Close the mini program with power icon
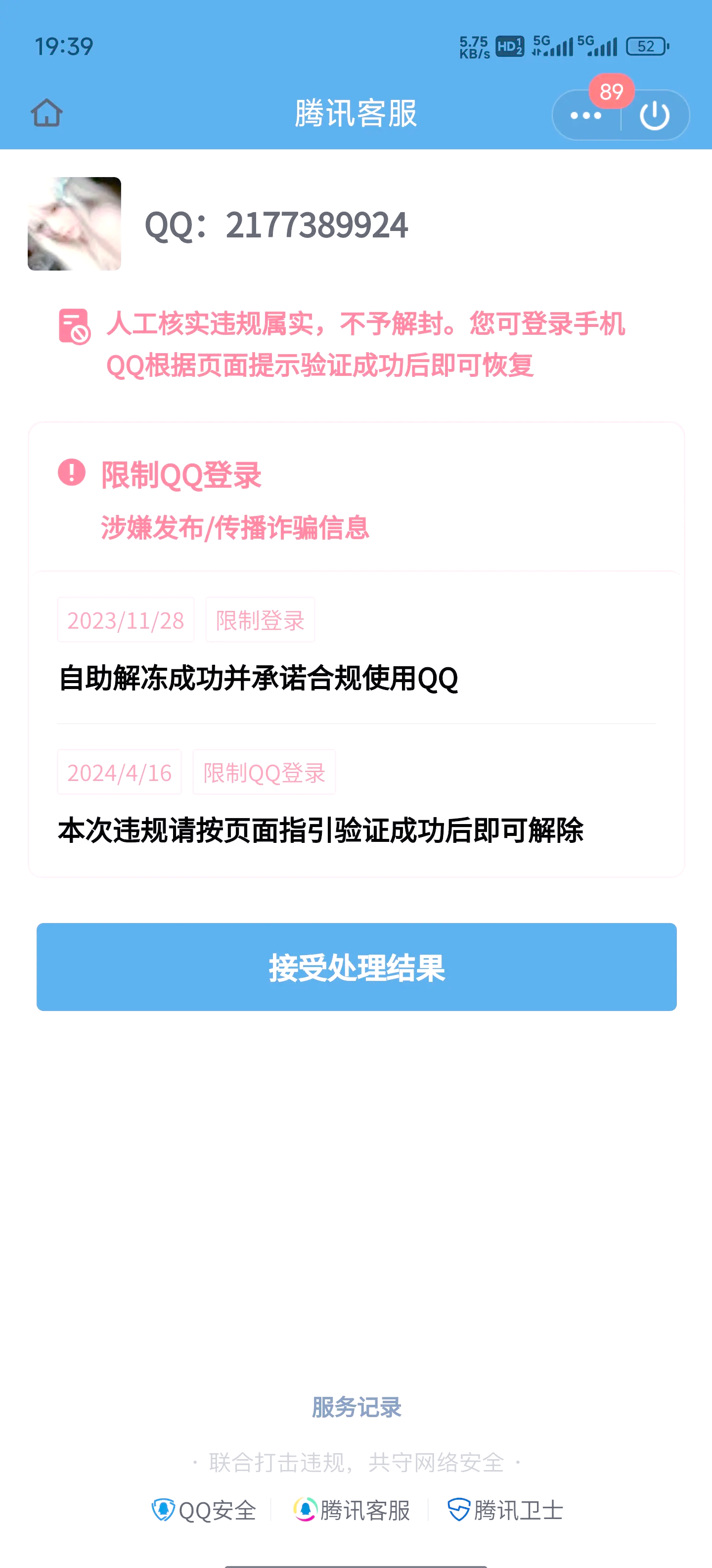The height and width of the screenshot is (1568, 712). coord(655,116)
